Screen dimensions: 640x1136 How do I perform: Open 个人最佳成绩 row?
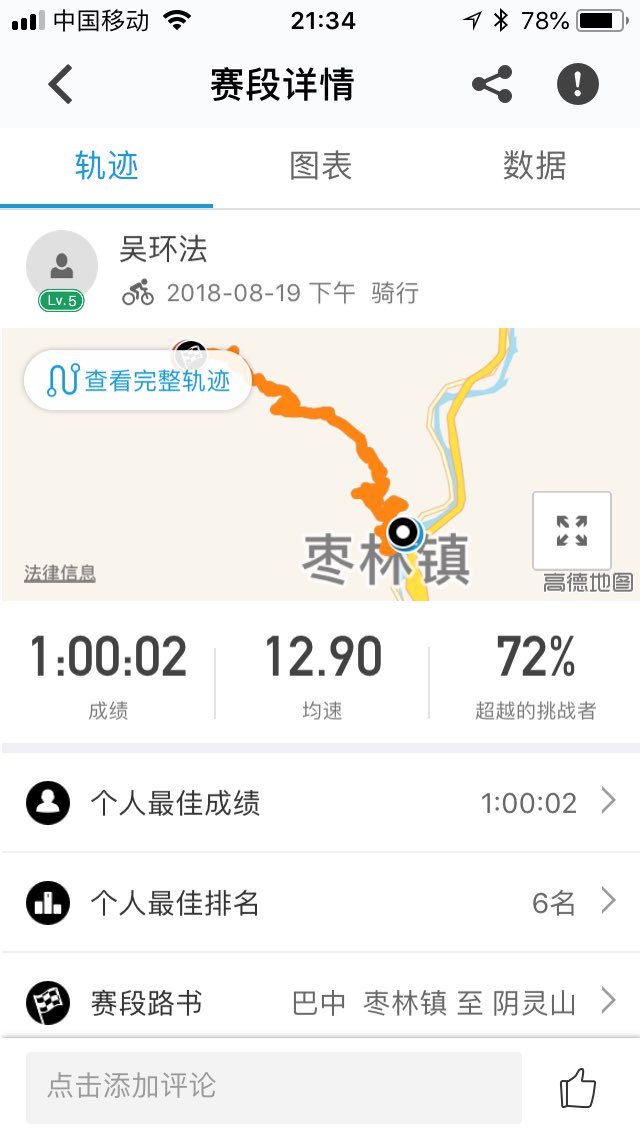coord(320,802)
